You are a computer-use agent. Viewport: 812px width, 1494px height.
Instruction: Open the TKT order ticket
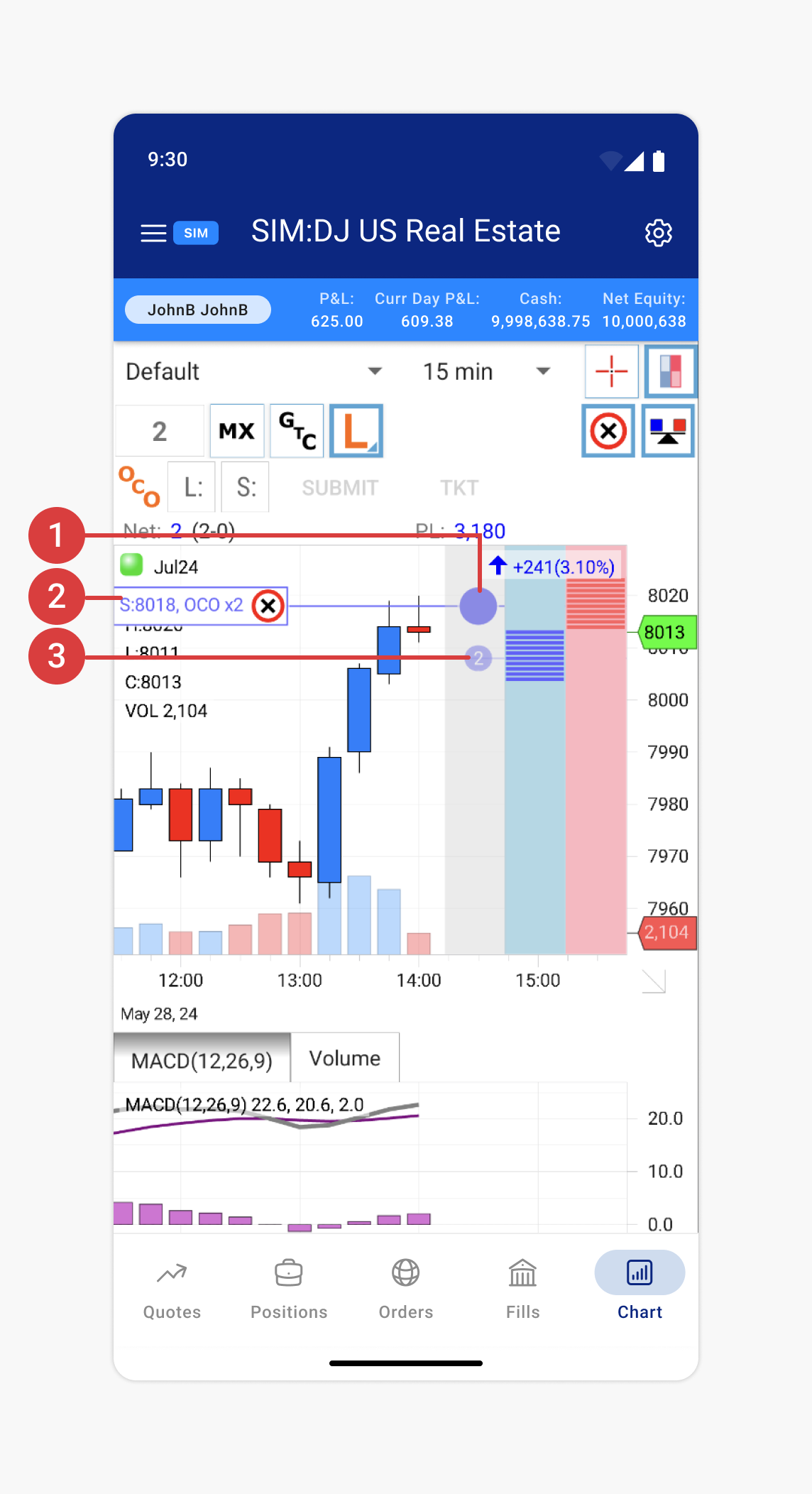[459, 487]
